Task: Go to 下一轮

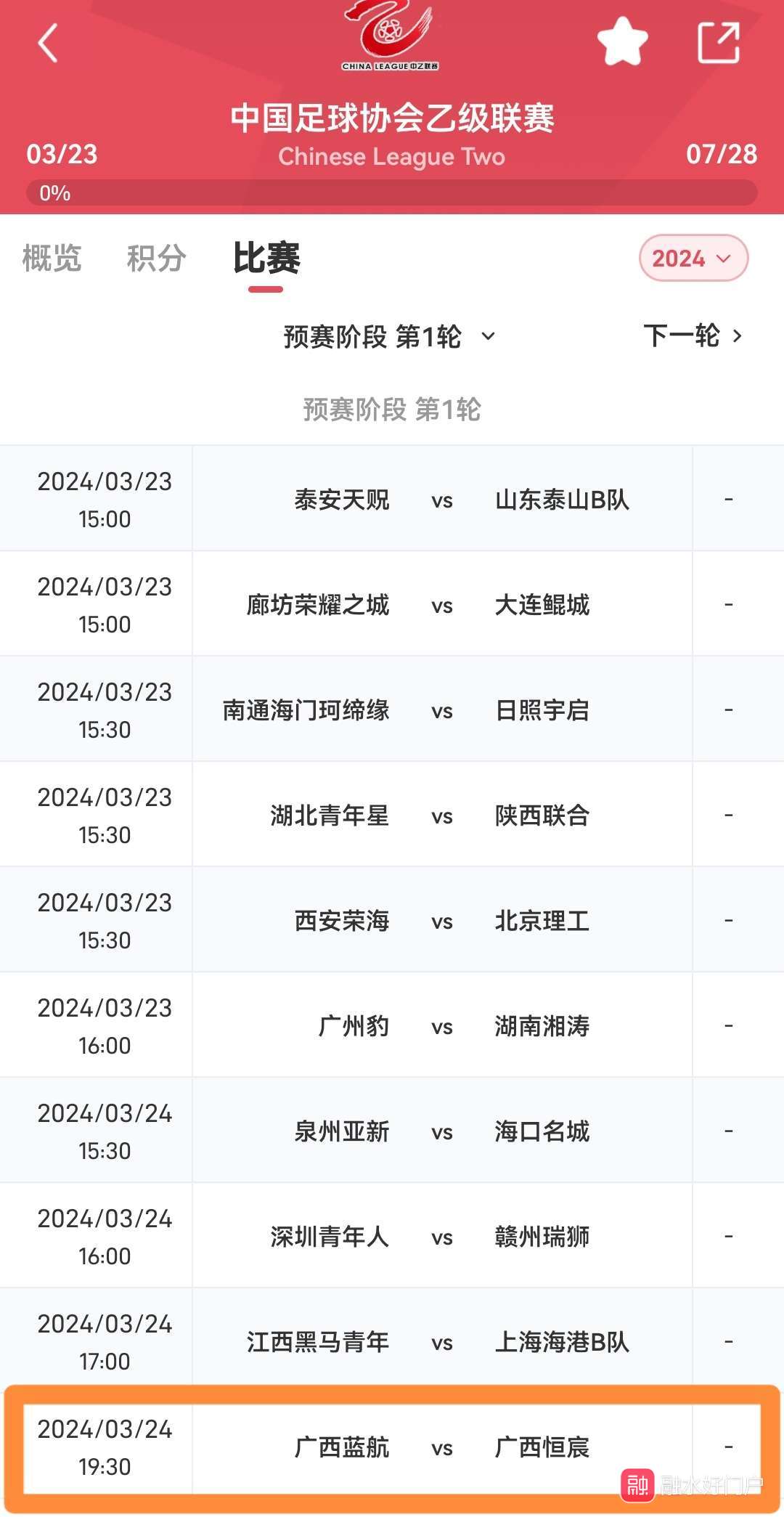Action: 693,335
